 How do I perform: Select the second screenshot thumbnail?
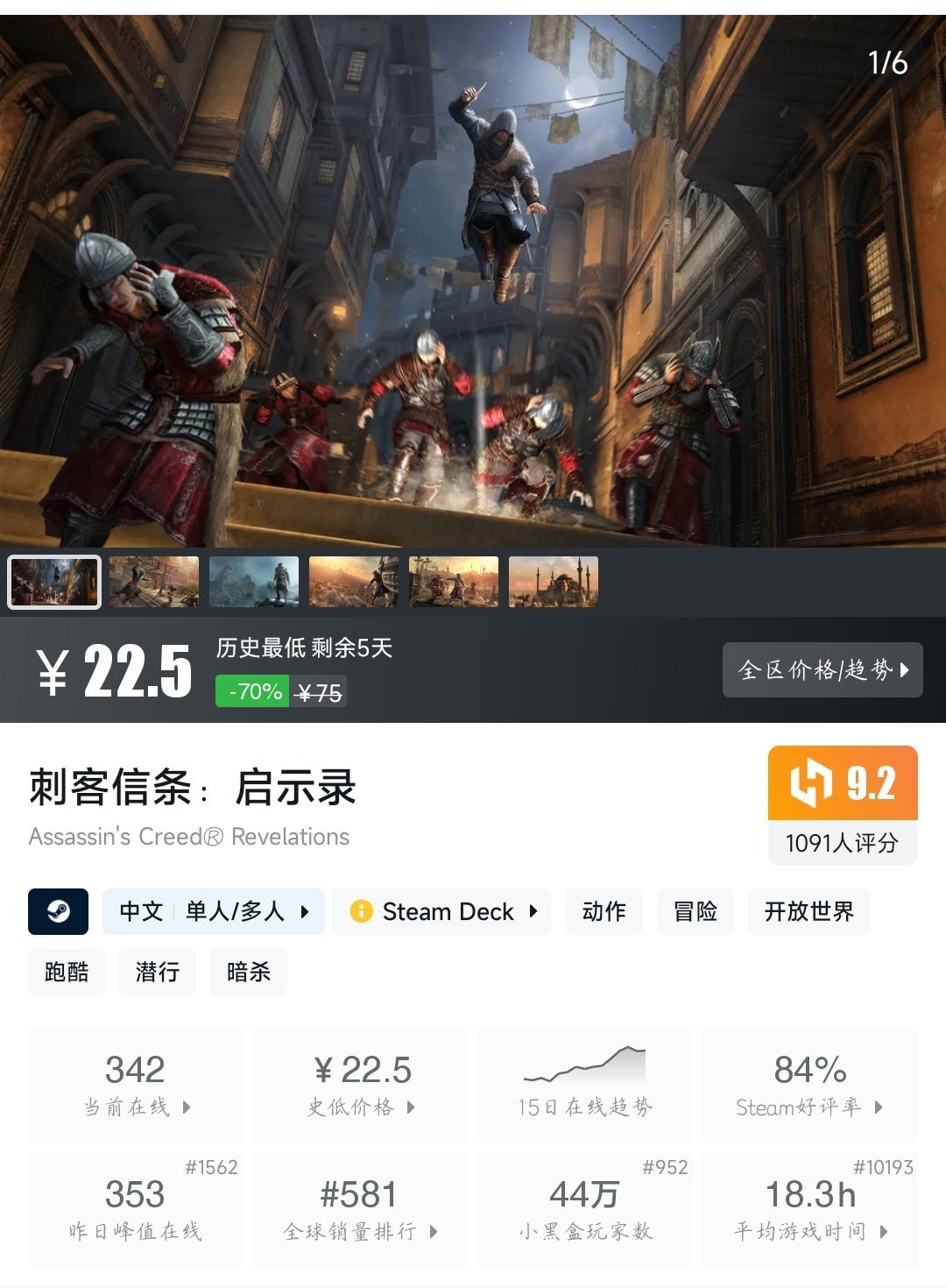[x=154, y=582]
